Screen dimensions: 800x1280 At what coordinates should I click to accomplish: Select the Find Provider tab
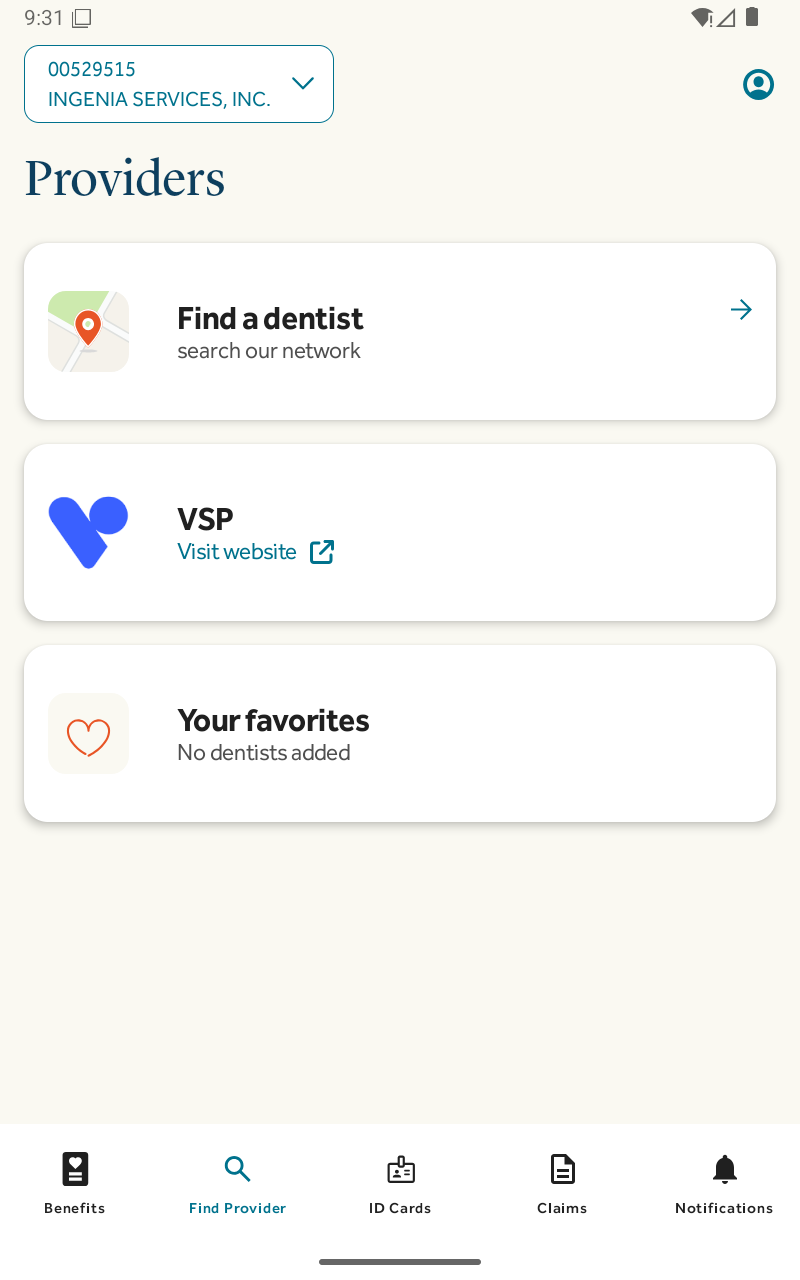pos(237,1183)
